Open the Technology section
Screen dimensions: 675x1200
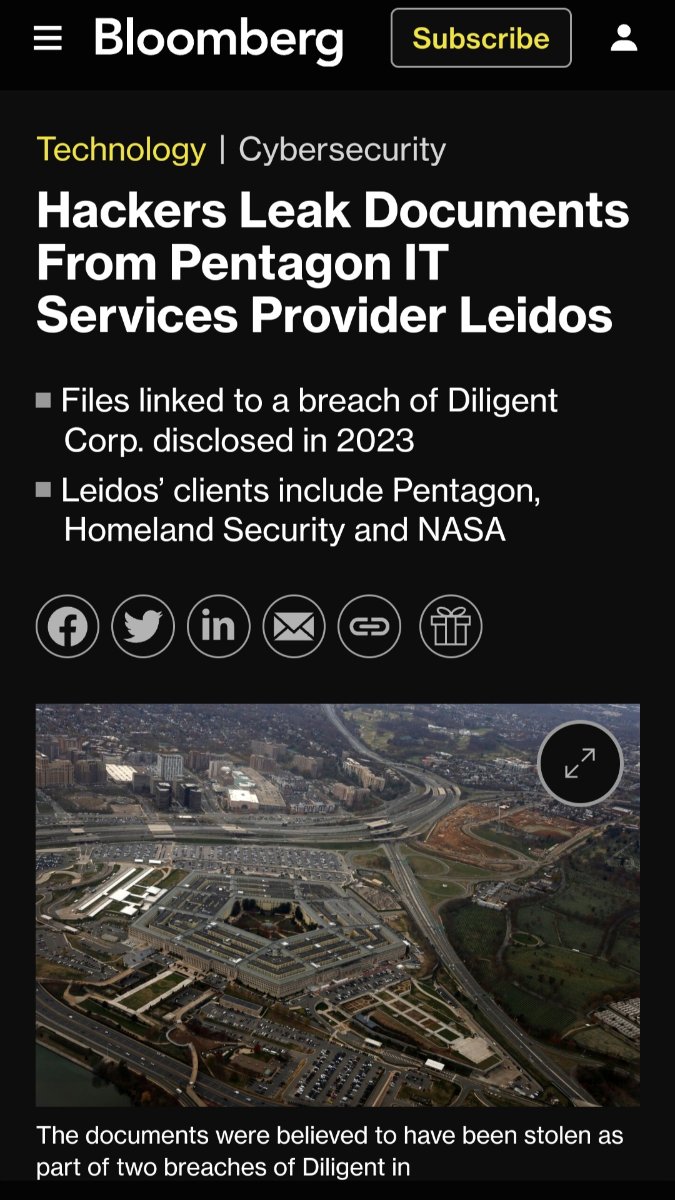(121, 150)
